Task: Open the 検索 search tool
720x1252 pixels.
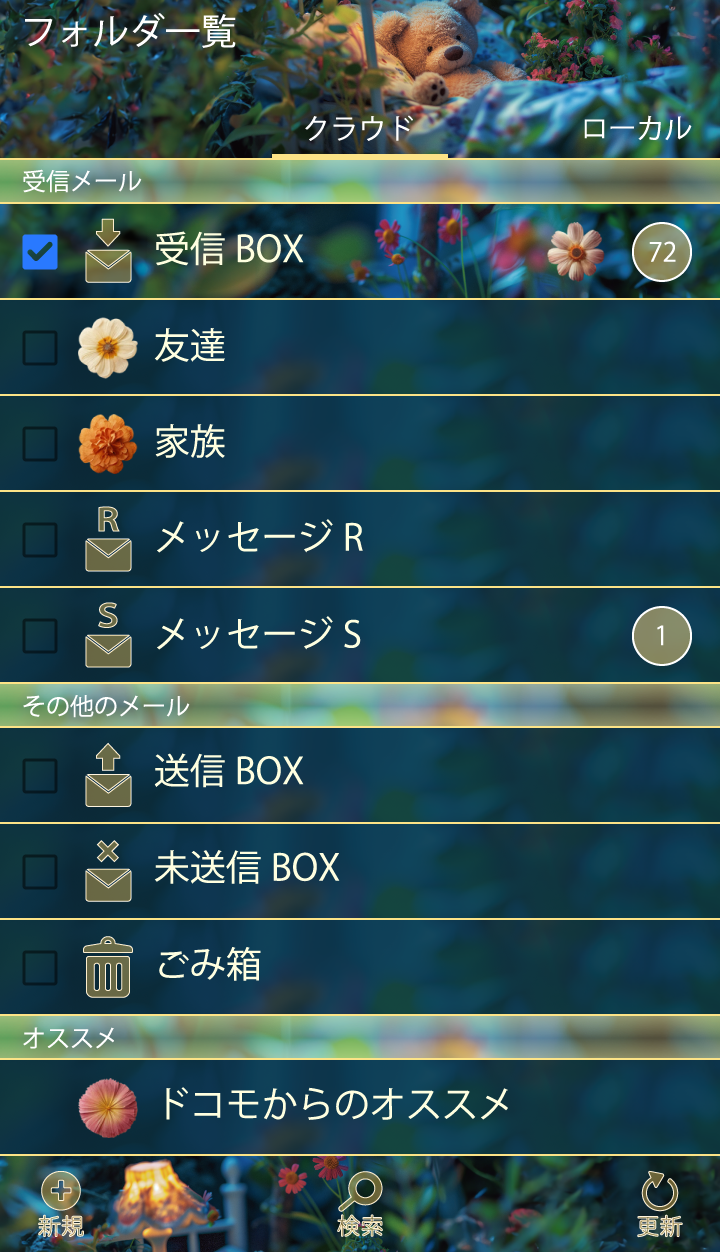Action: (360, 1205)
